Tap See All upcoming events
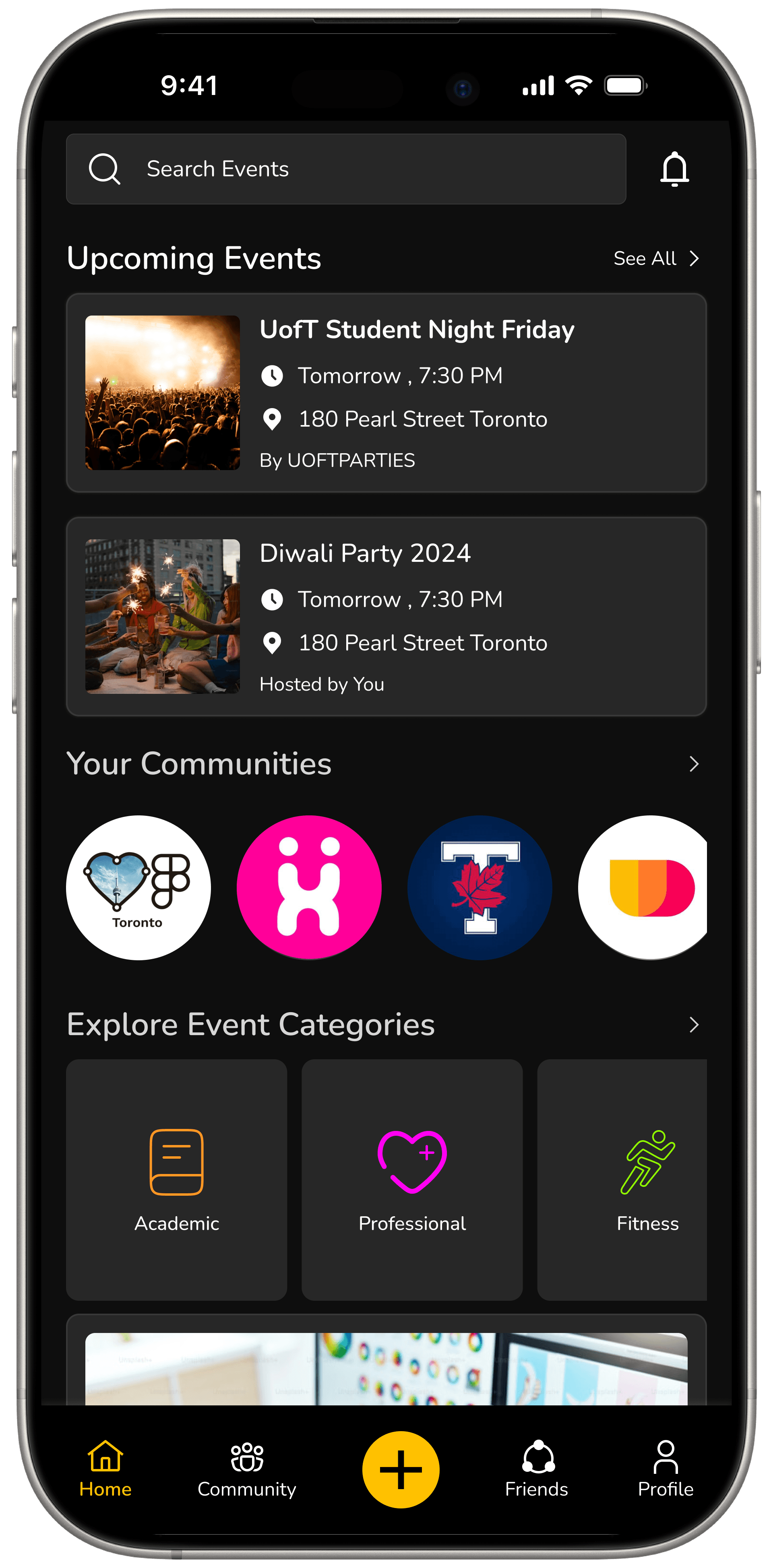 656,259
